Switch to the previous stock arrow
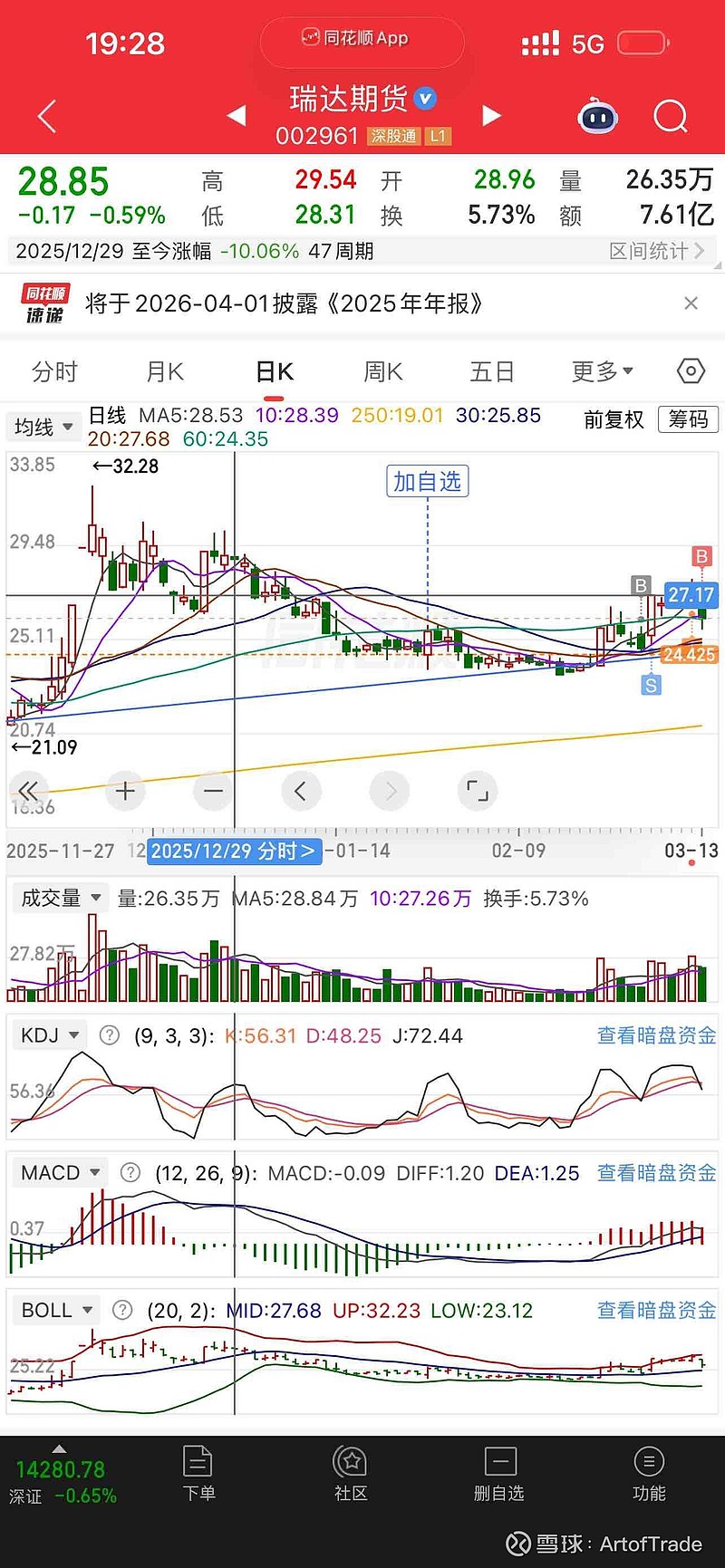 (x=237, y=116)
